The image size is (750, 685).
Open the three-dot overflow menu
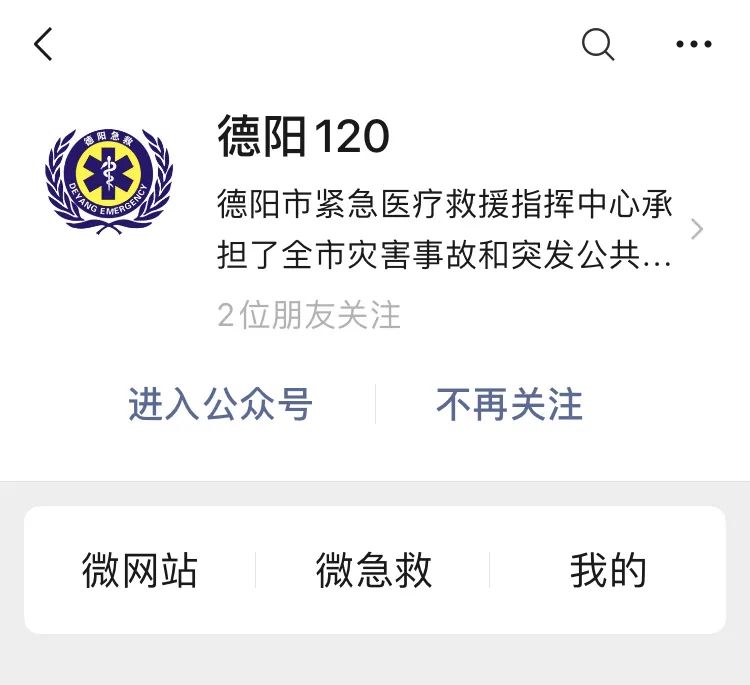tap(693, 44)
